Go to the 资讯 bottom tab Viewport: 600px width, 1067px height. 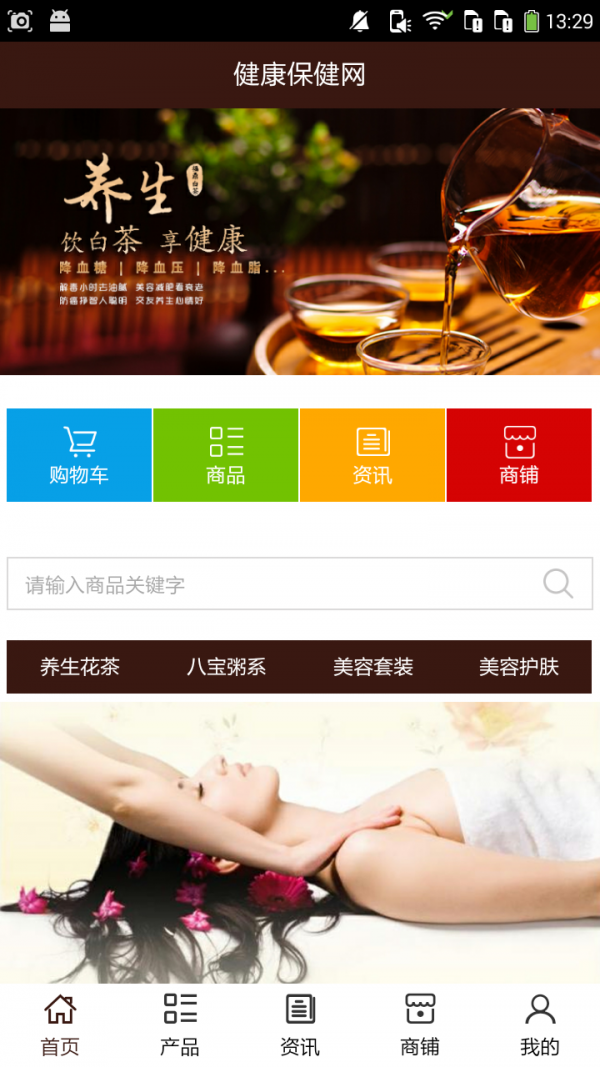[x=300, y=1025]
